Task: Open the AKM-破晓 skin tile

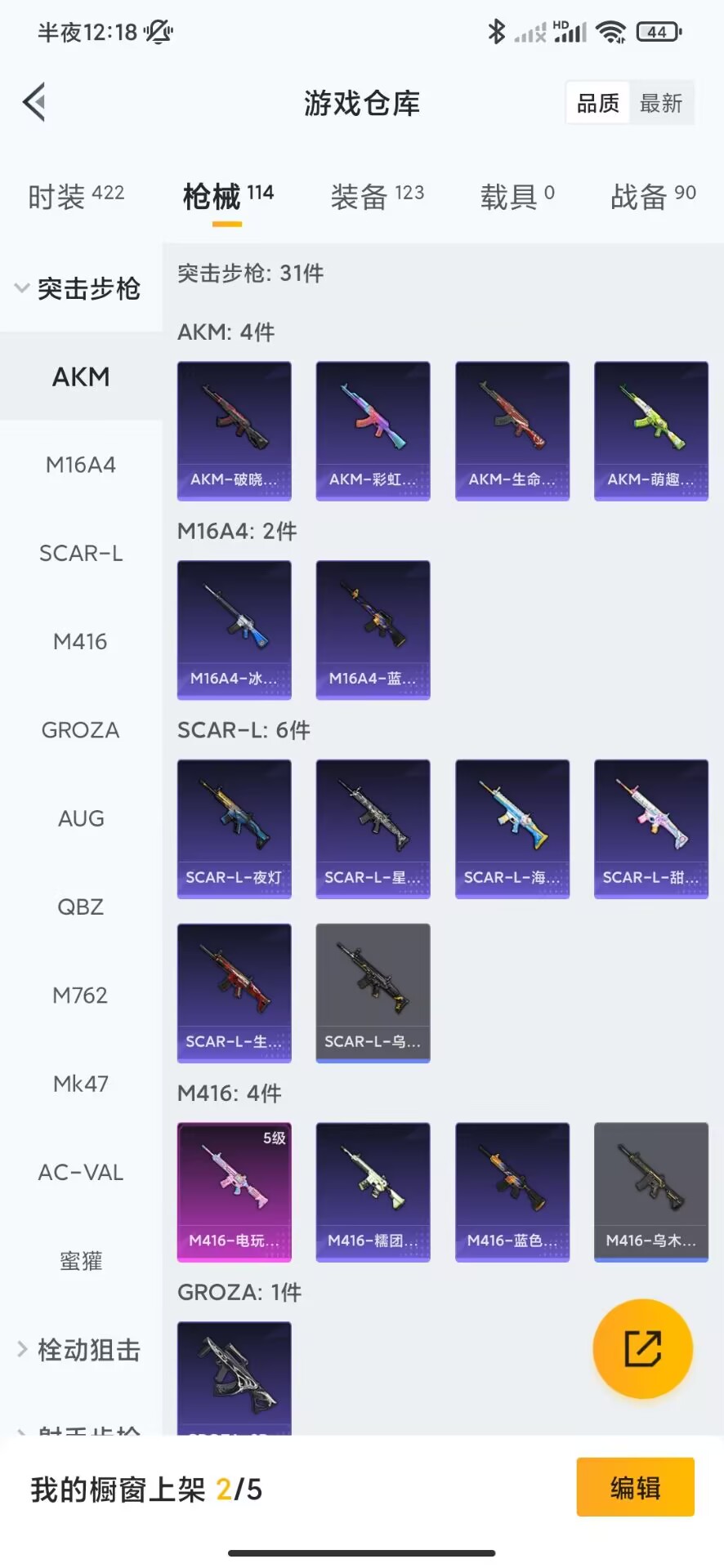Action: coord(235,430)
